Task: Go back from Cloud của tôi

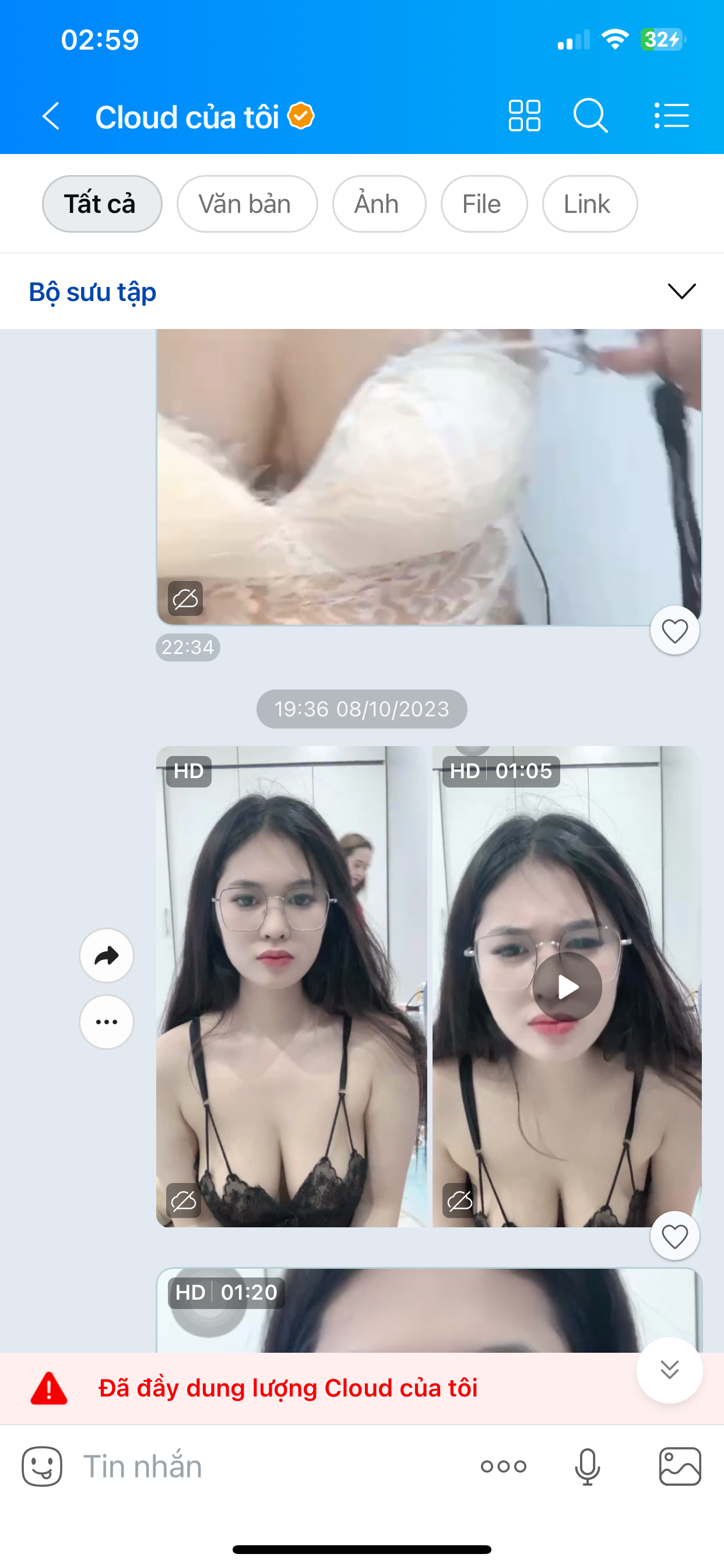Action: pyautogui.click(x=52, y=116)
